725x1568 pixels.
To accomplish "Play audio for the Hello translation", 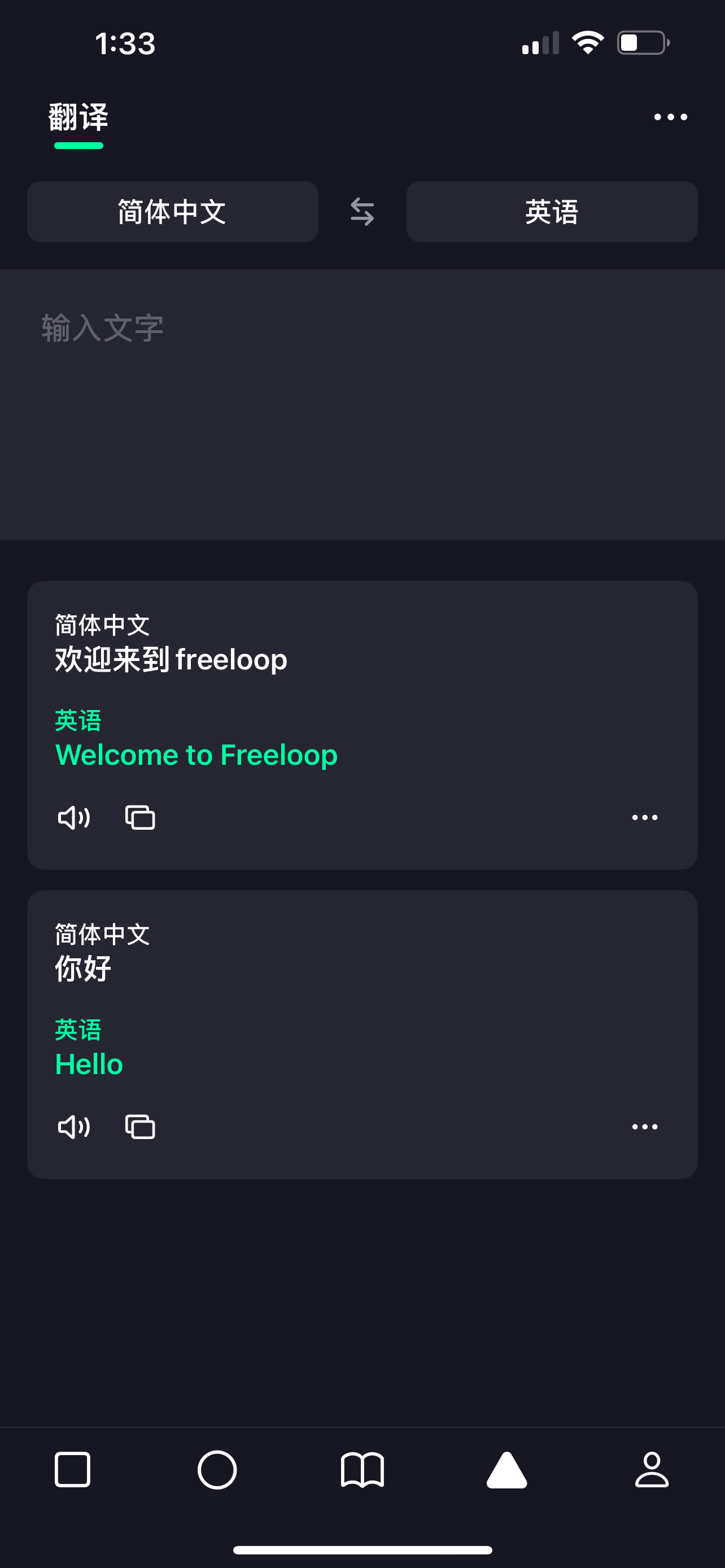I will (x=73, y=1127).
